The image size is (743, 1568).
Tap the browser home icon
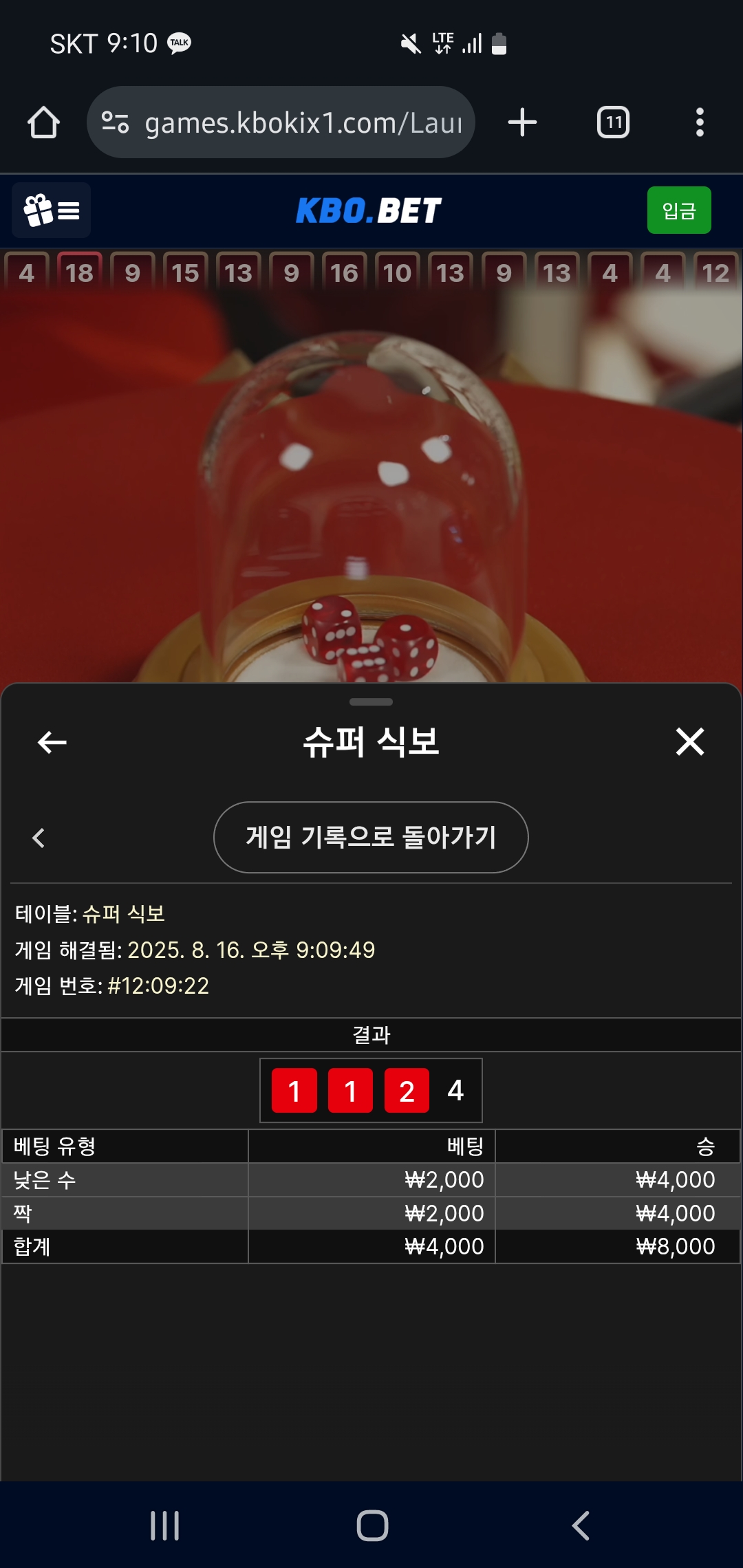[43, 122]
